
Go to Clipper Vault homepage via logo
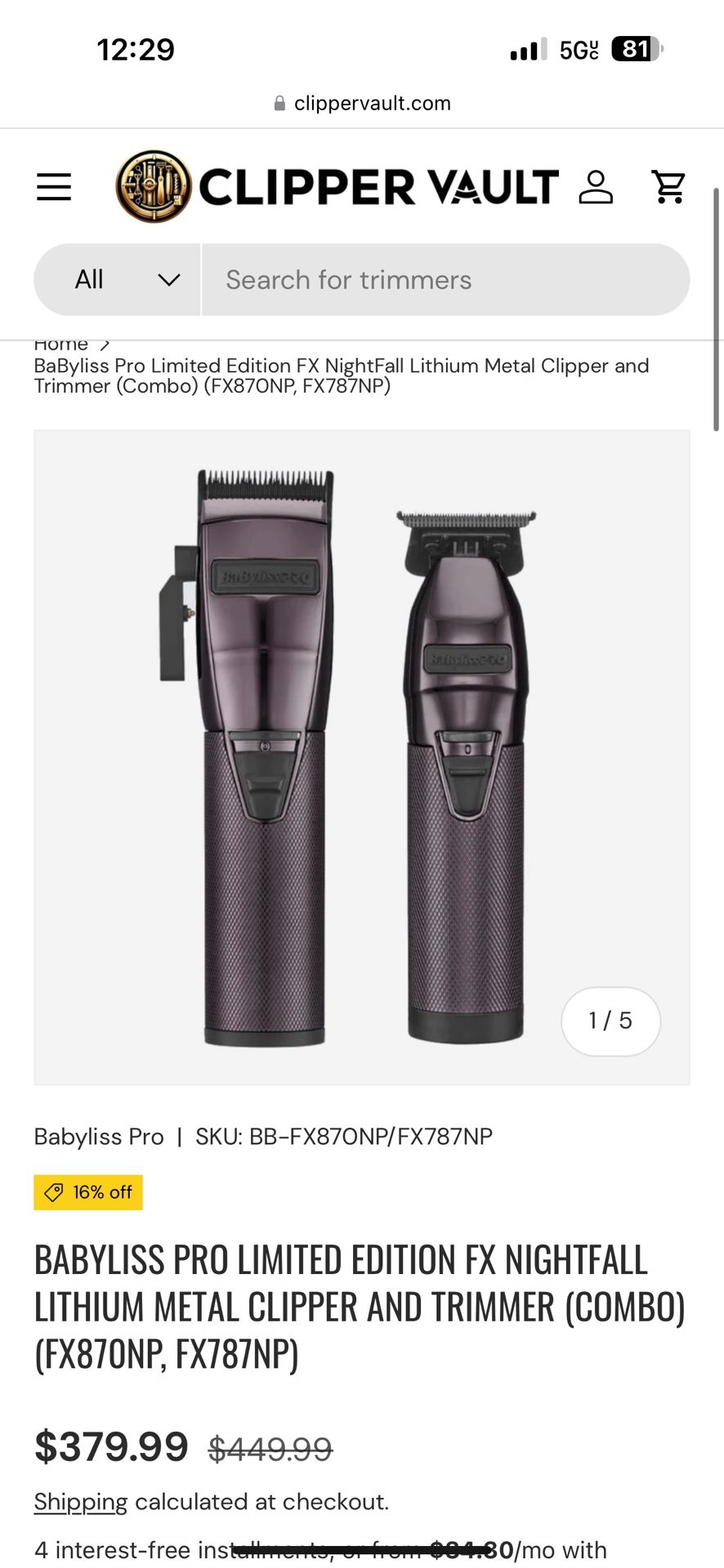tap(337, 187)
